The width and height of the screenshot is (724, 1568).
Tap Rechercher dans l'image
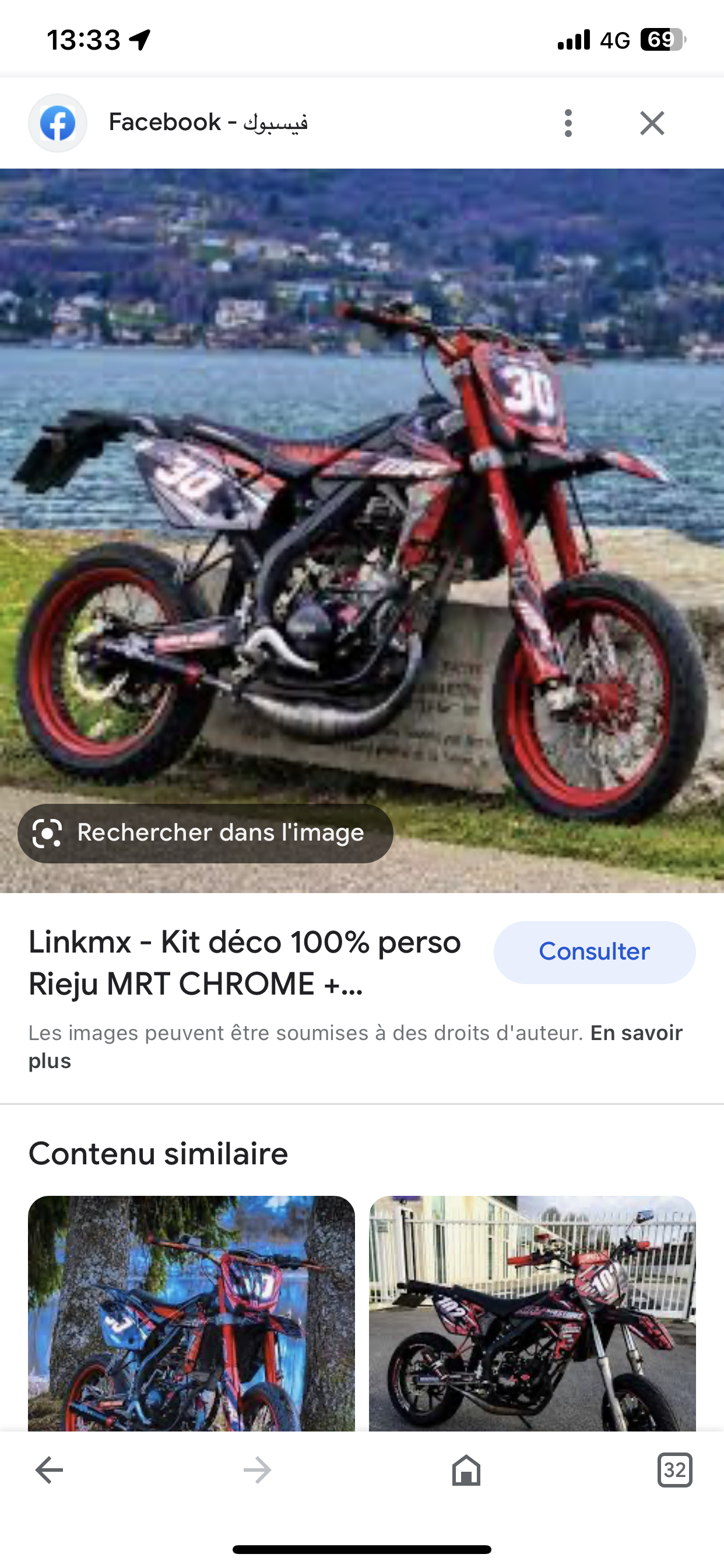pos(205,832)
